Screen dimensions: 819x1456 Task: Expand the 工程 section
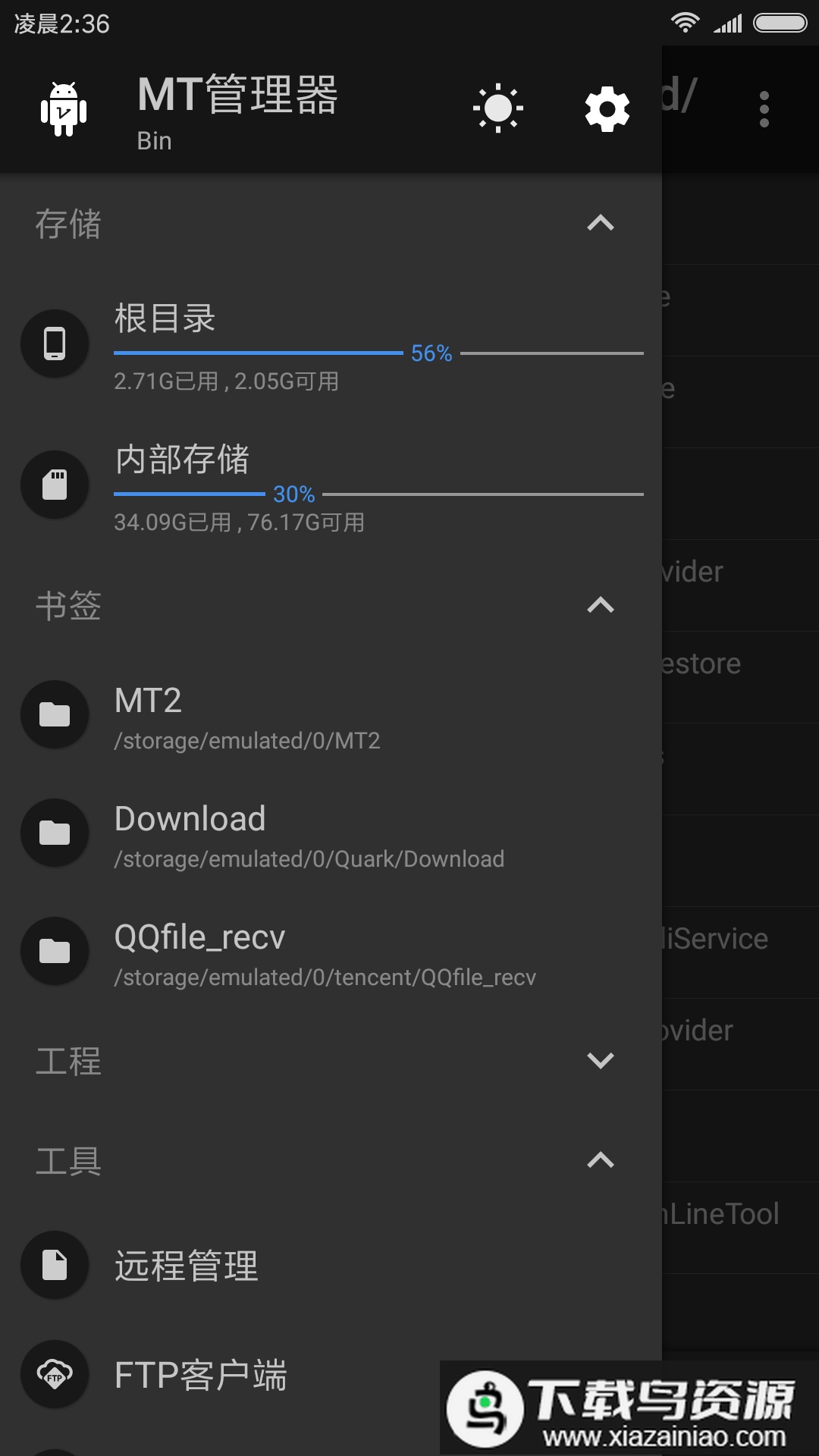click(600, 1062)
